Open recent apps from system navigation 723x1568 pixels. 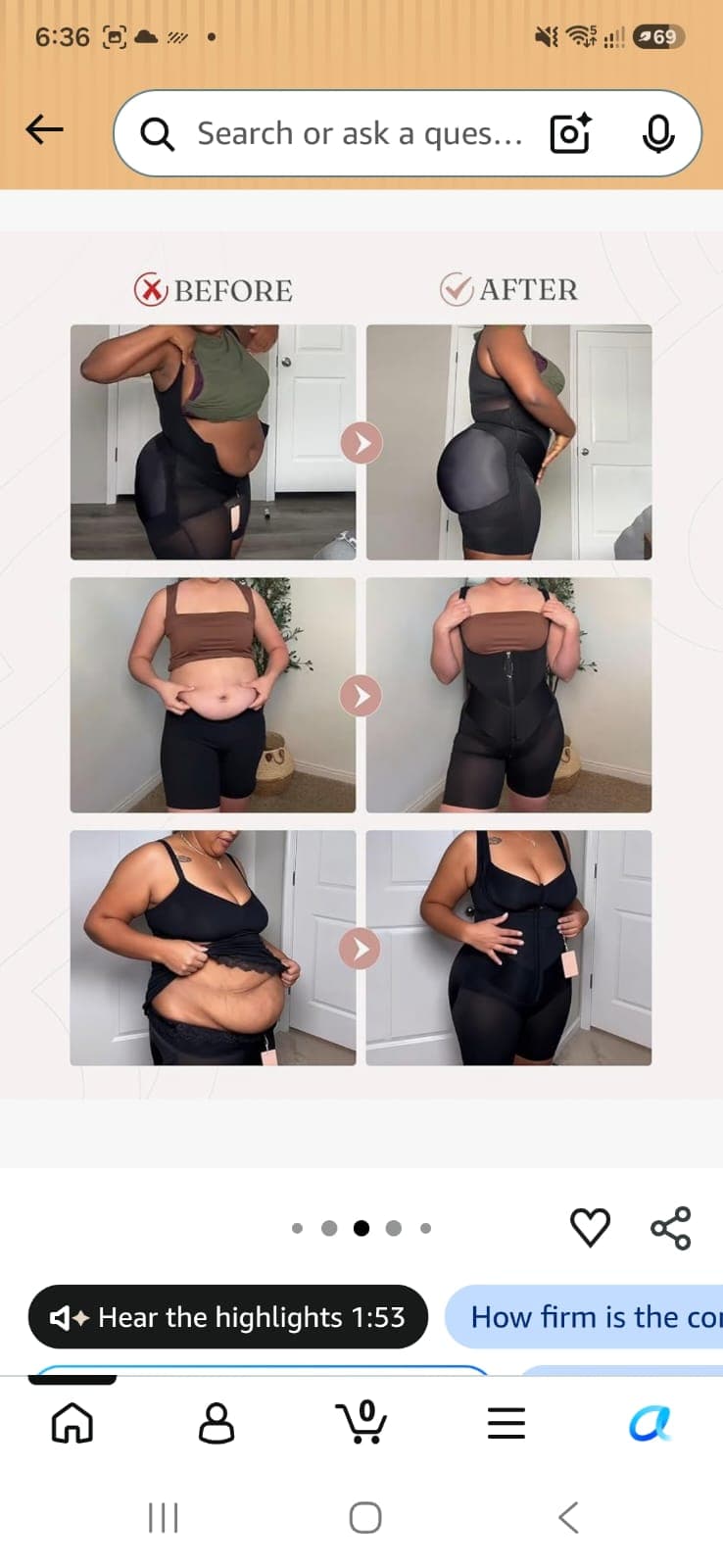tap(163, 1518)
